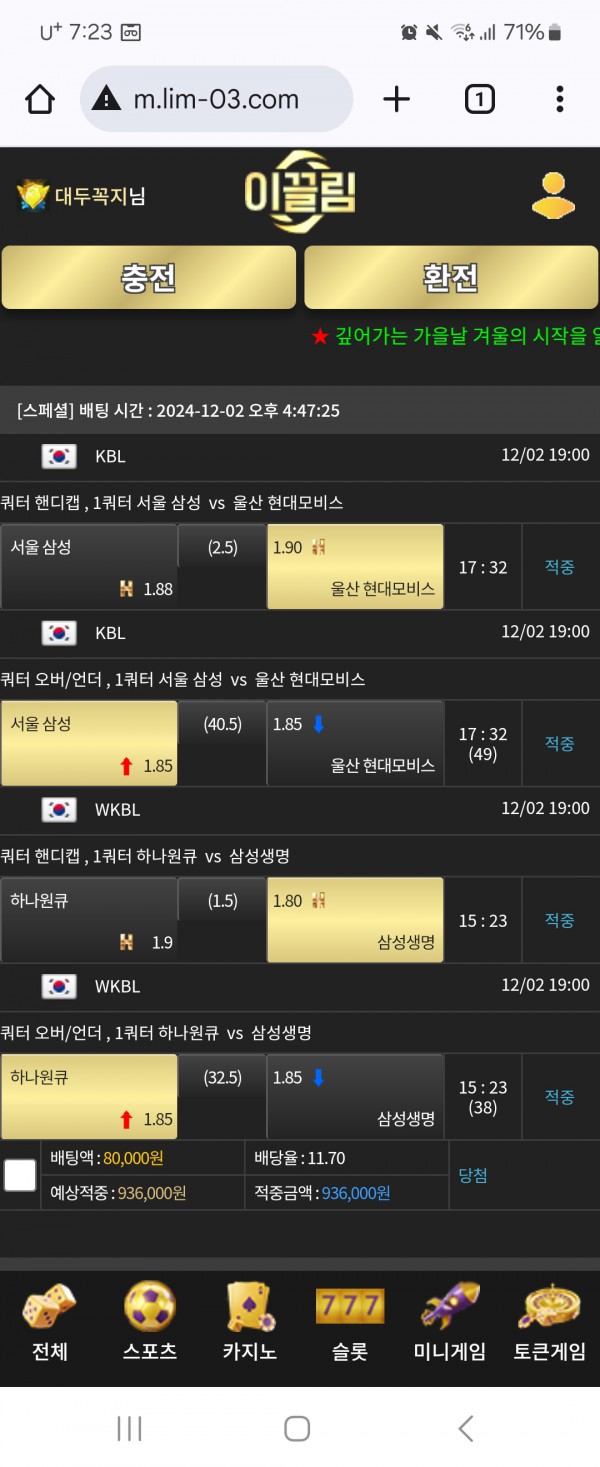Image resolution: width=600 pixels, height=1467 pixels.
Task: Switch to the 미니게임 tab
Action: 450,1322
